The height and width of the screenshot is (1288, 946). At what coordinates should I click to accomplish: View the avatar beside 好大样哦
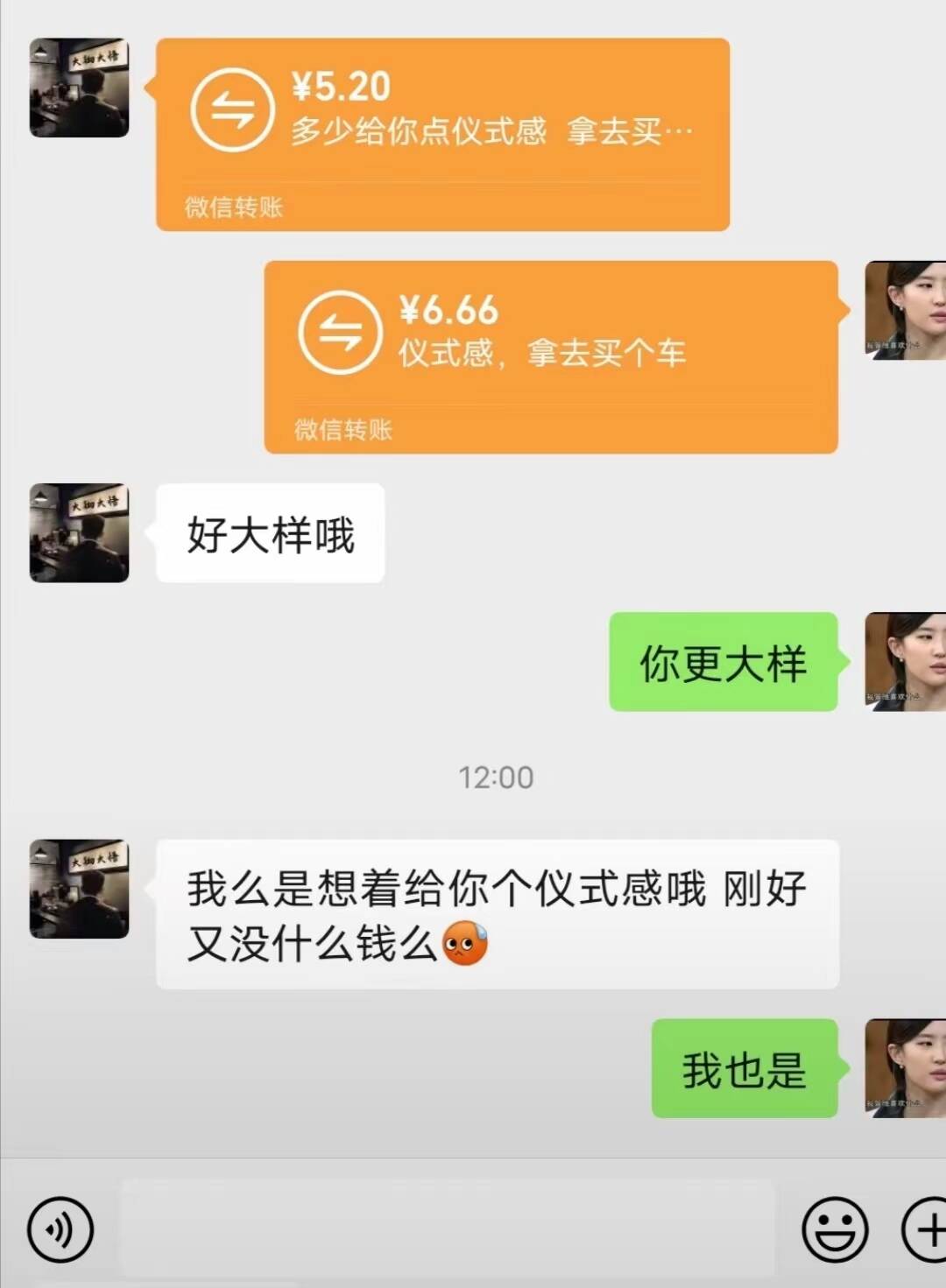click(80, 532)
